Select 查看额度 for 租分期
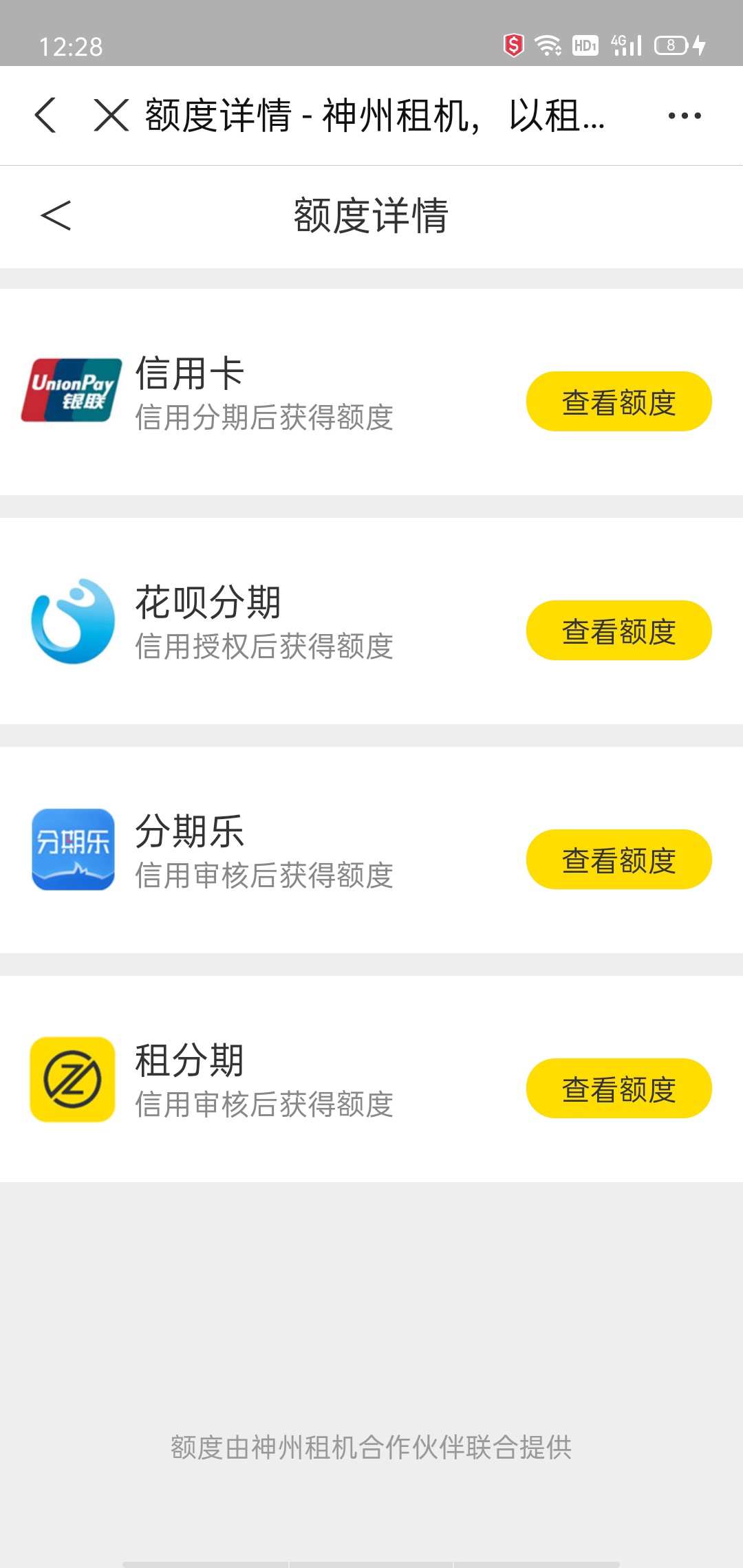743x1568 pixels. pos(618,1089)
